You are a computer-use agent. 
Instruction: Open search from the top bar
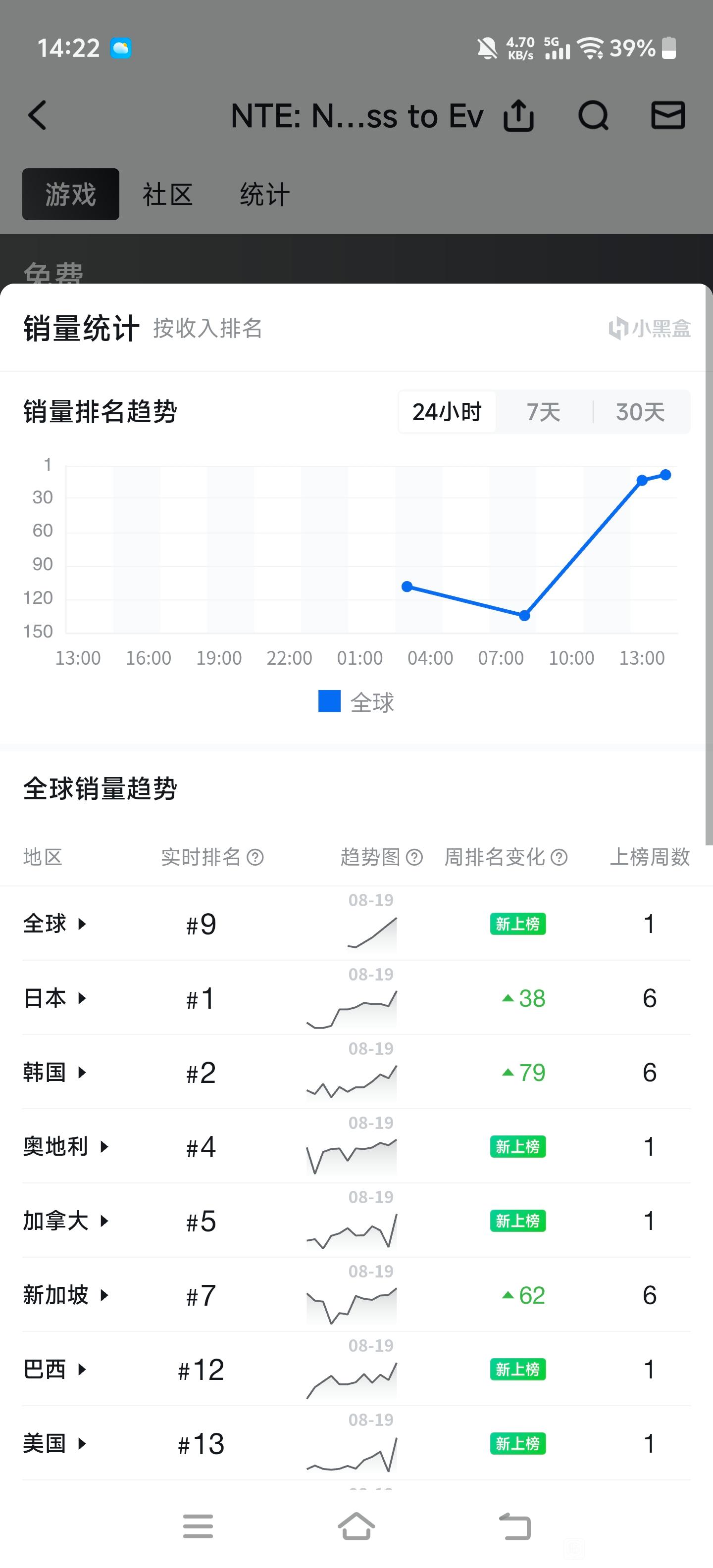click(594, 115)
